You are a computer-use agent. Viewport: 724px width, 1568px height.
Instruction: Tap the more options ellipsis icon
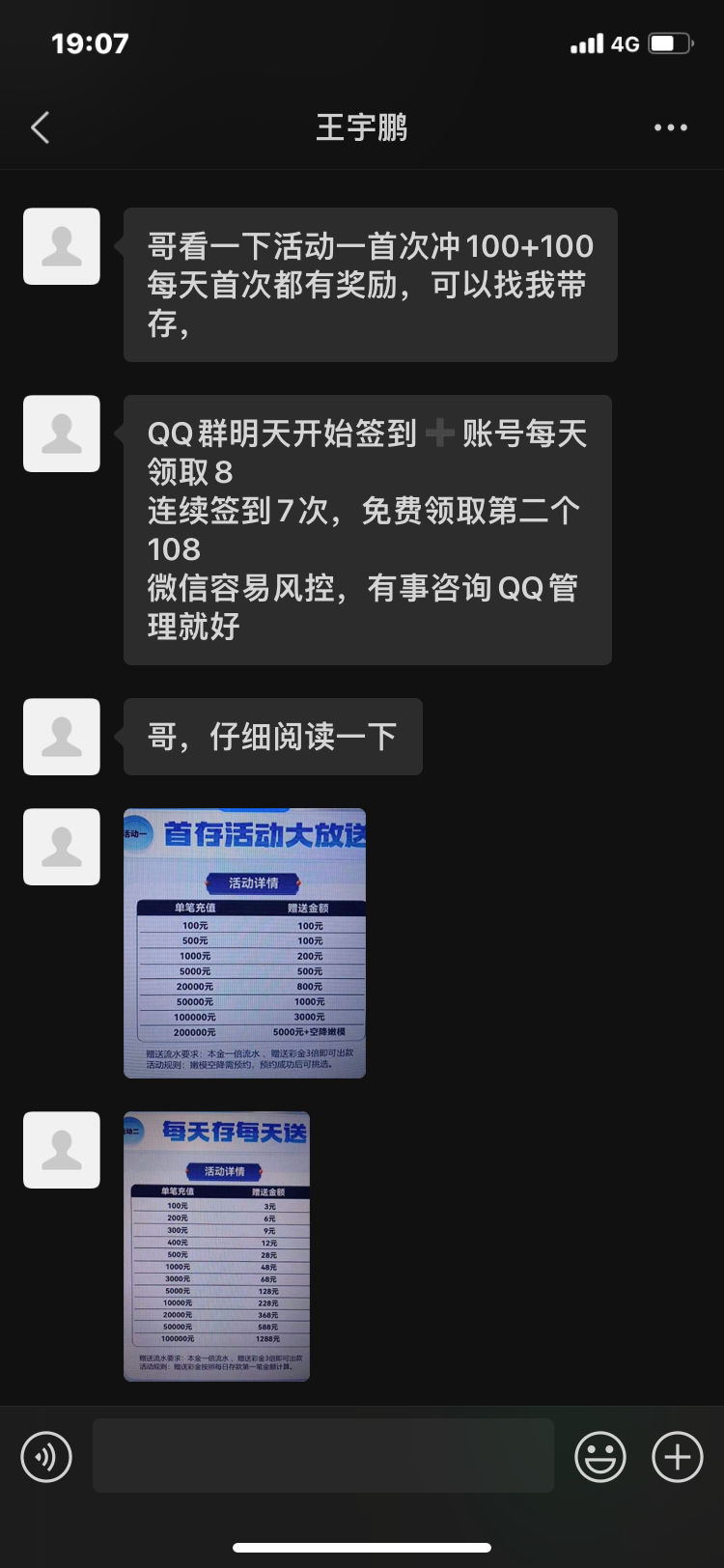[x=670, y=126]
